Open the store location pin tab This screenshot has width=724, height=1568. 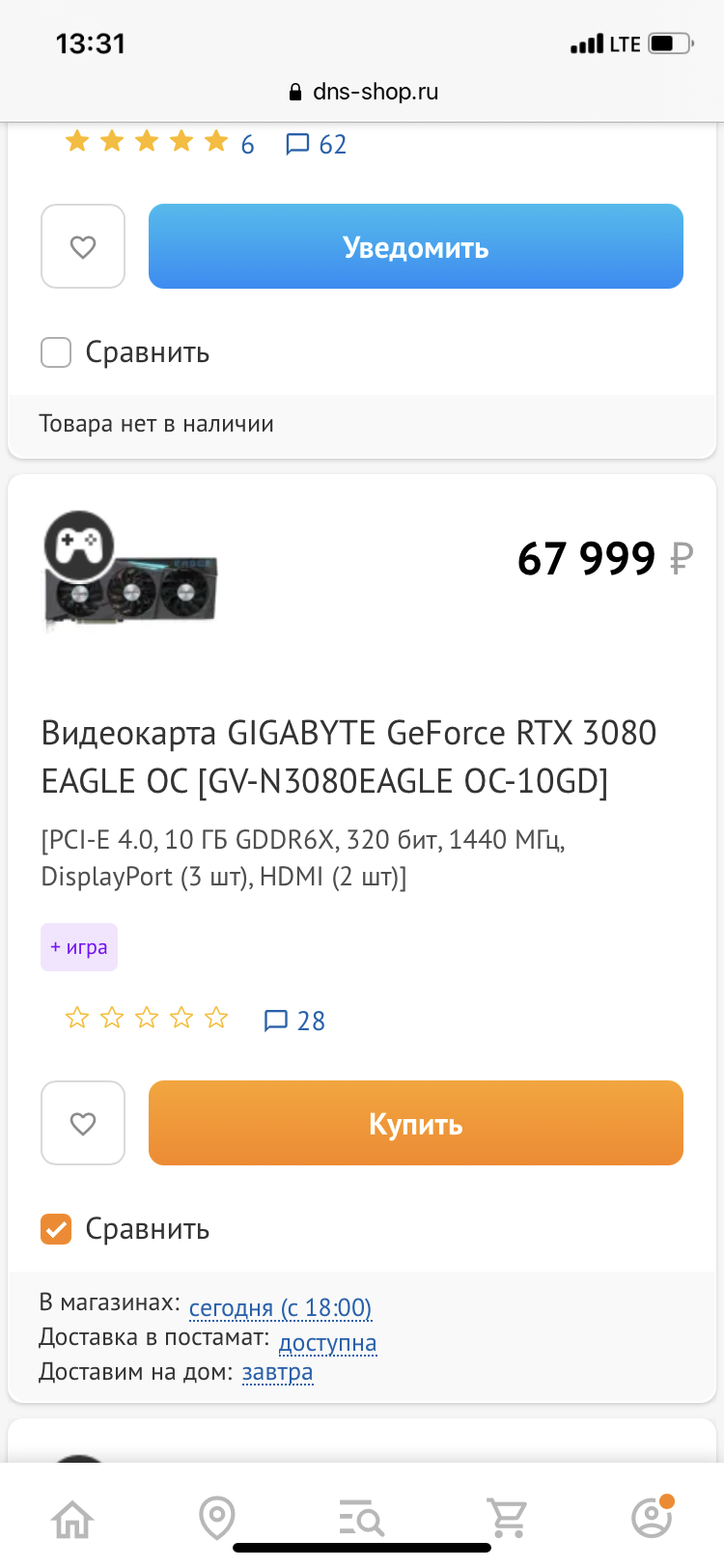click(x=217, y=1519)
